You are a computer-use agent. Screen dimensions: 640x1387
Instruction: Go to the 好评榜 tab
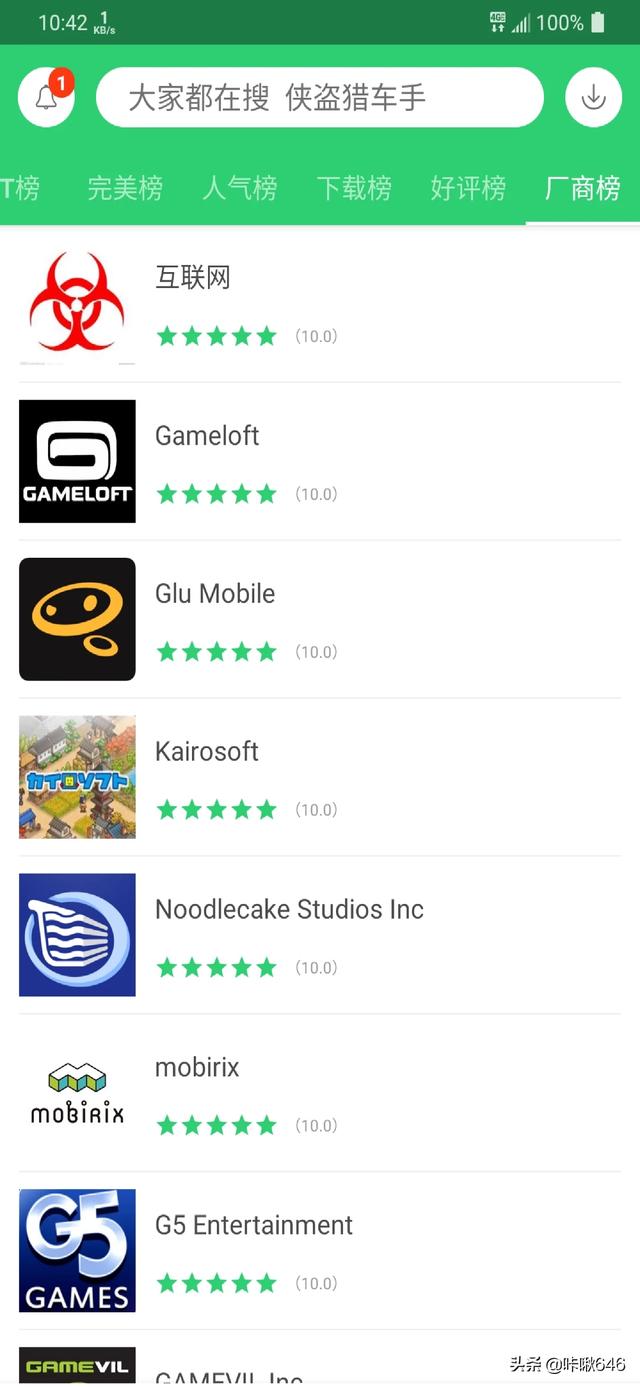point(468,188)
